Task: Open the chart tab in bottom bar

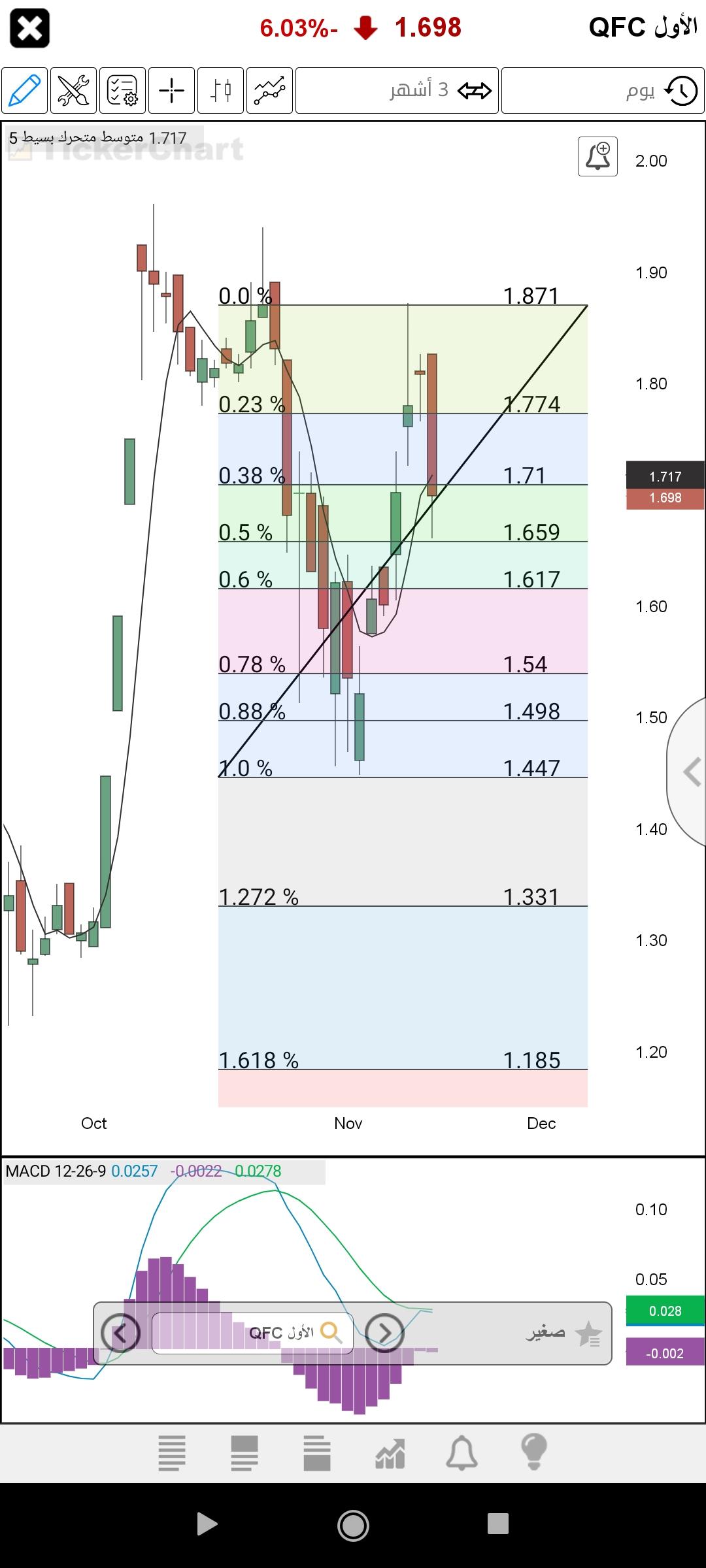Action: [x=390, y=1453]
